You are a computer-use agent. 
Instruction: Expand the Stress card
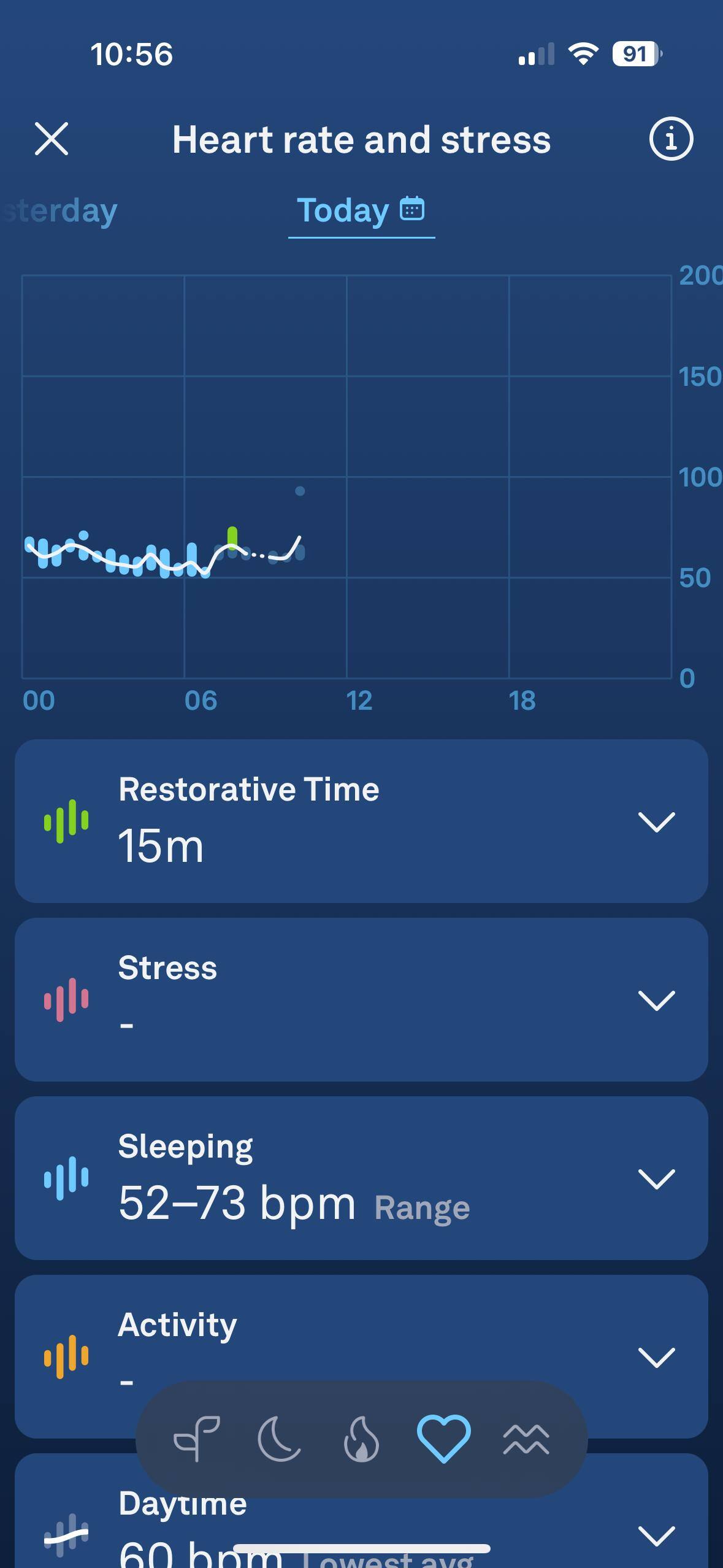click(656, 1000)
